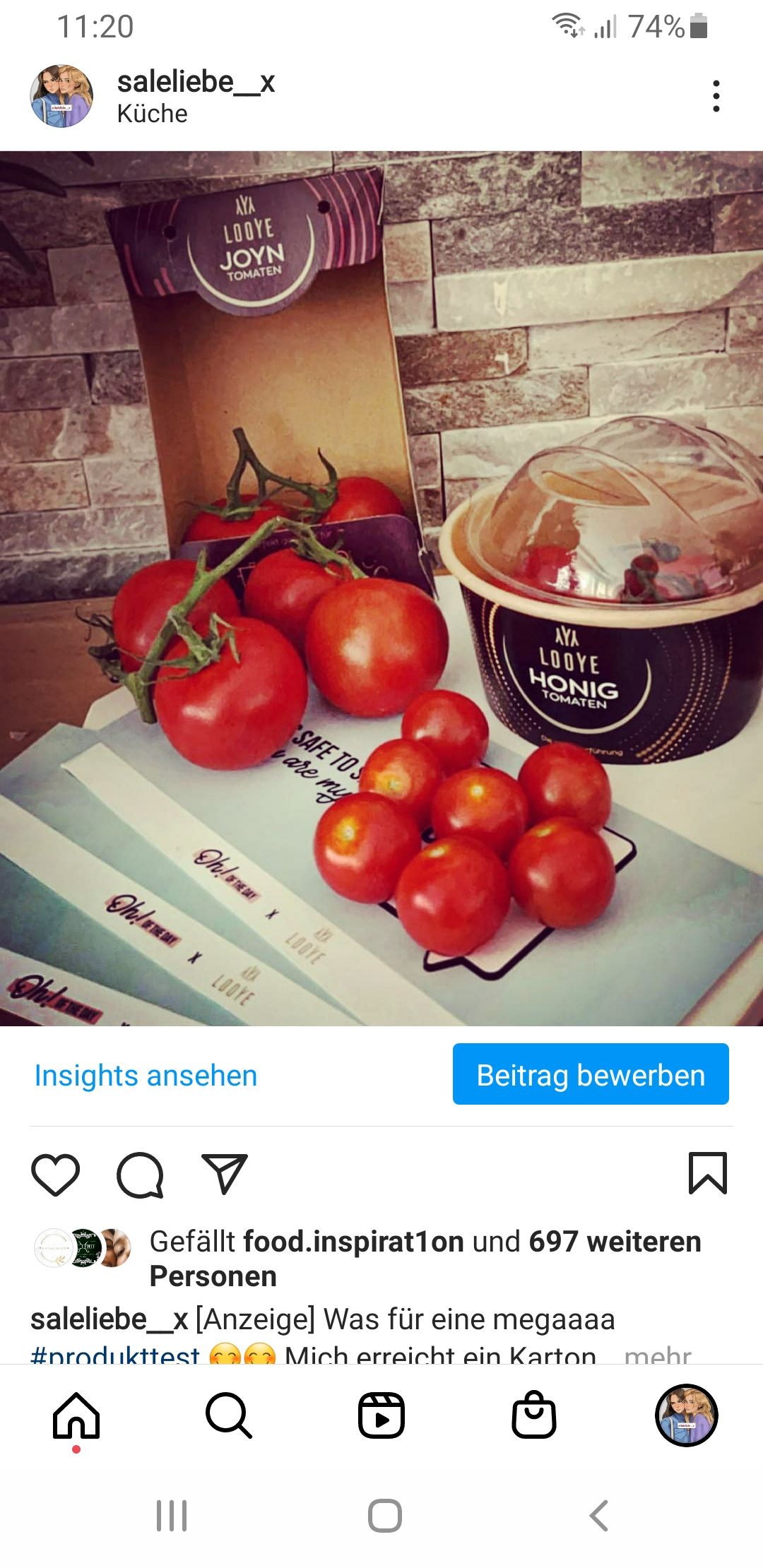Open the comments on this post
This screenshot has width=763, height=1568.
pos(140,1175)
